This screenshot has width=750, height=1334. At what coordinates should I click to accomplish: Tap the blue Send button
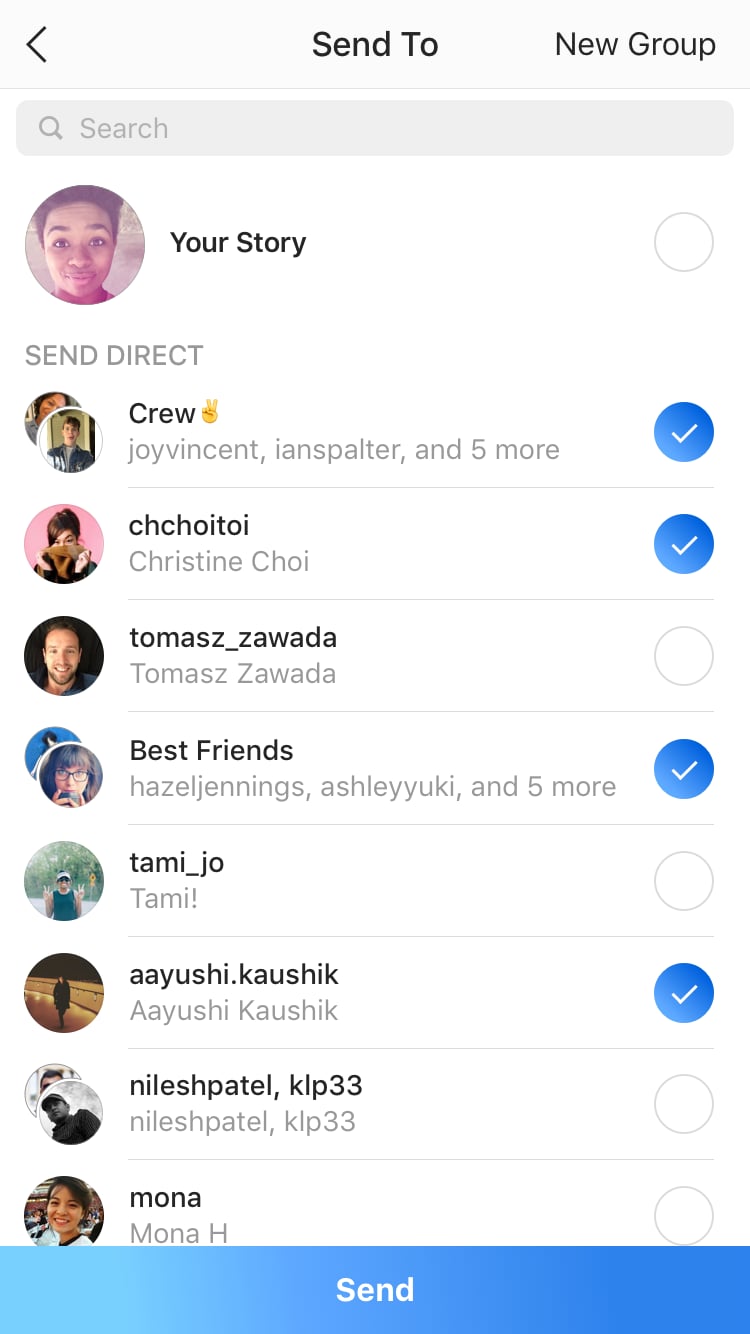(x=375, y=1290)
